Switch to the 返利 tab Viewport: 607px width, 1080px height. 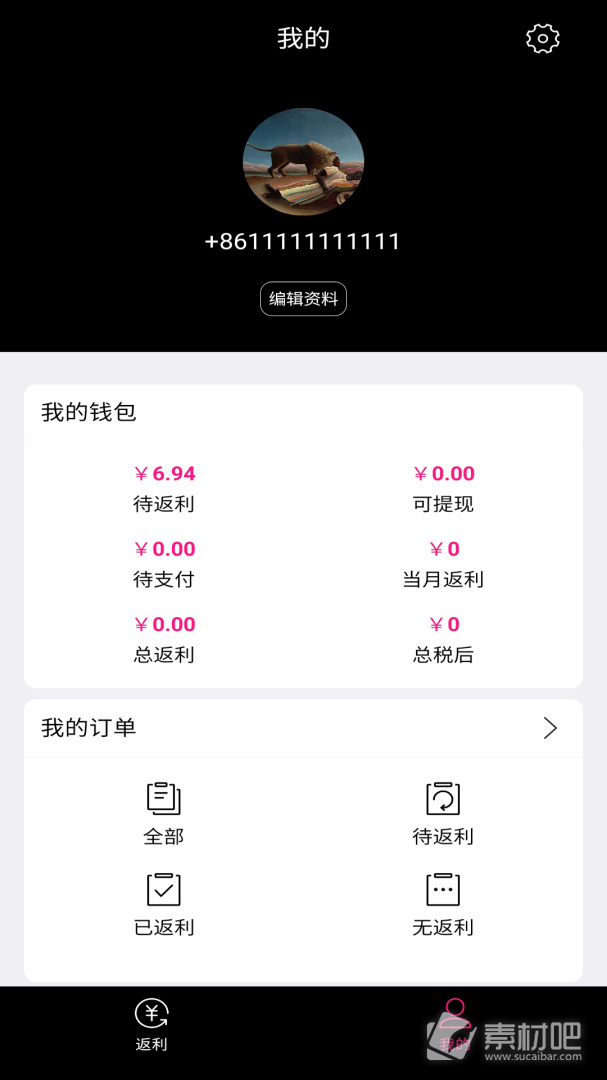pyautogui.click(x=152, y=1026)
